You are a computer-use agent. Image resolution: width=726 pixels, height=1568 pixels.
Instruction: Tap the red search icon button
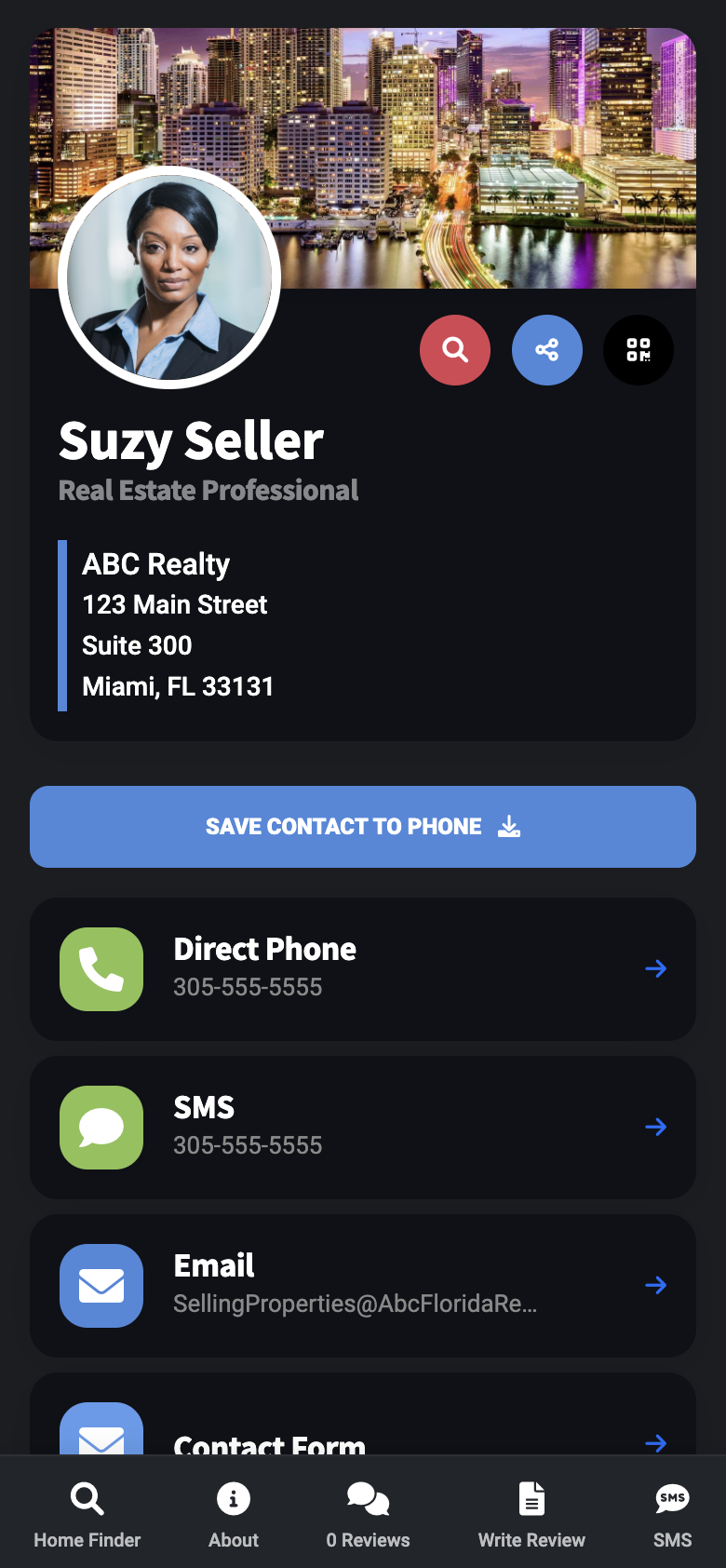[455, 350]
